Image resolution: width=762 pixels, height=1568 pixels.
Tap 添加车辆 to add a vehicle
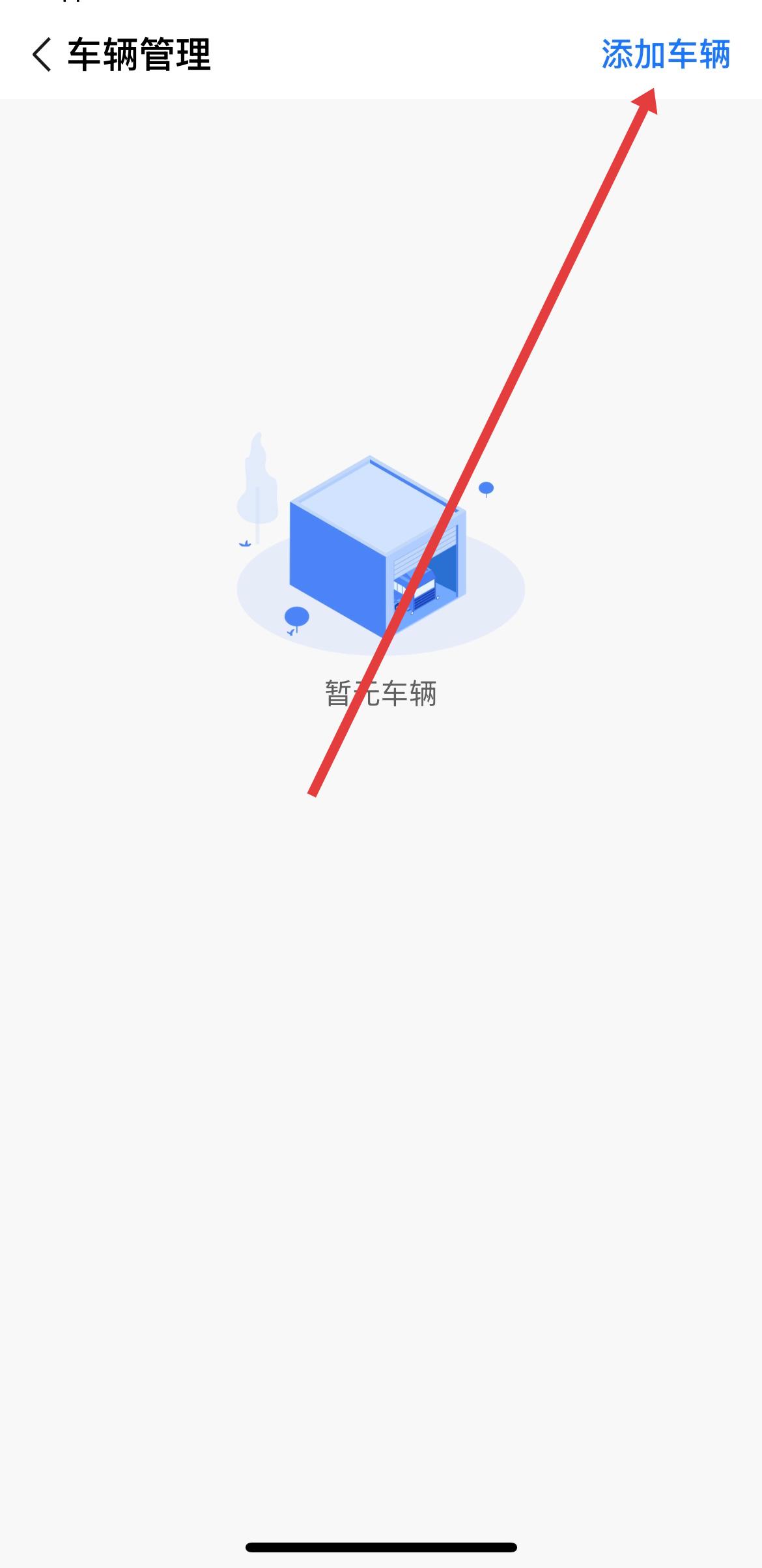pyautogui.click(x=665, y=54)
